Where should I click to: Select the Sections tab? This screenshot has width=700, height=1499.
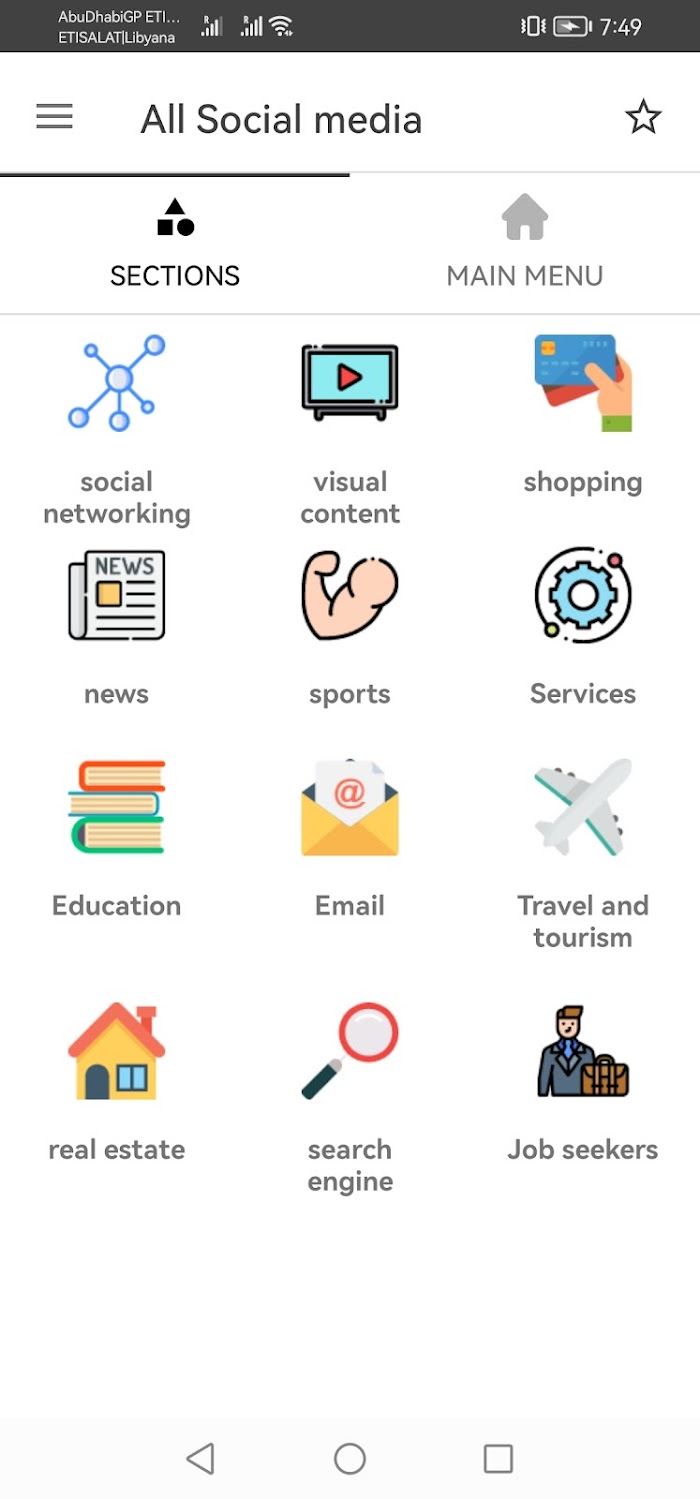coord(175,245)
